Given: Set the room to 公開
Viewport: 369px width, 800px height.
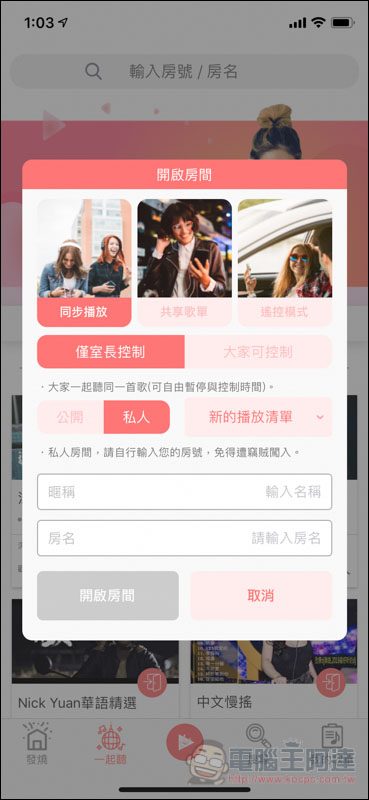Looking at the screenshot, I should point(70,417).
